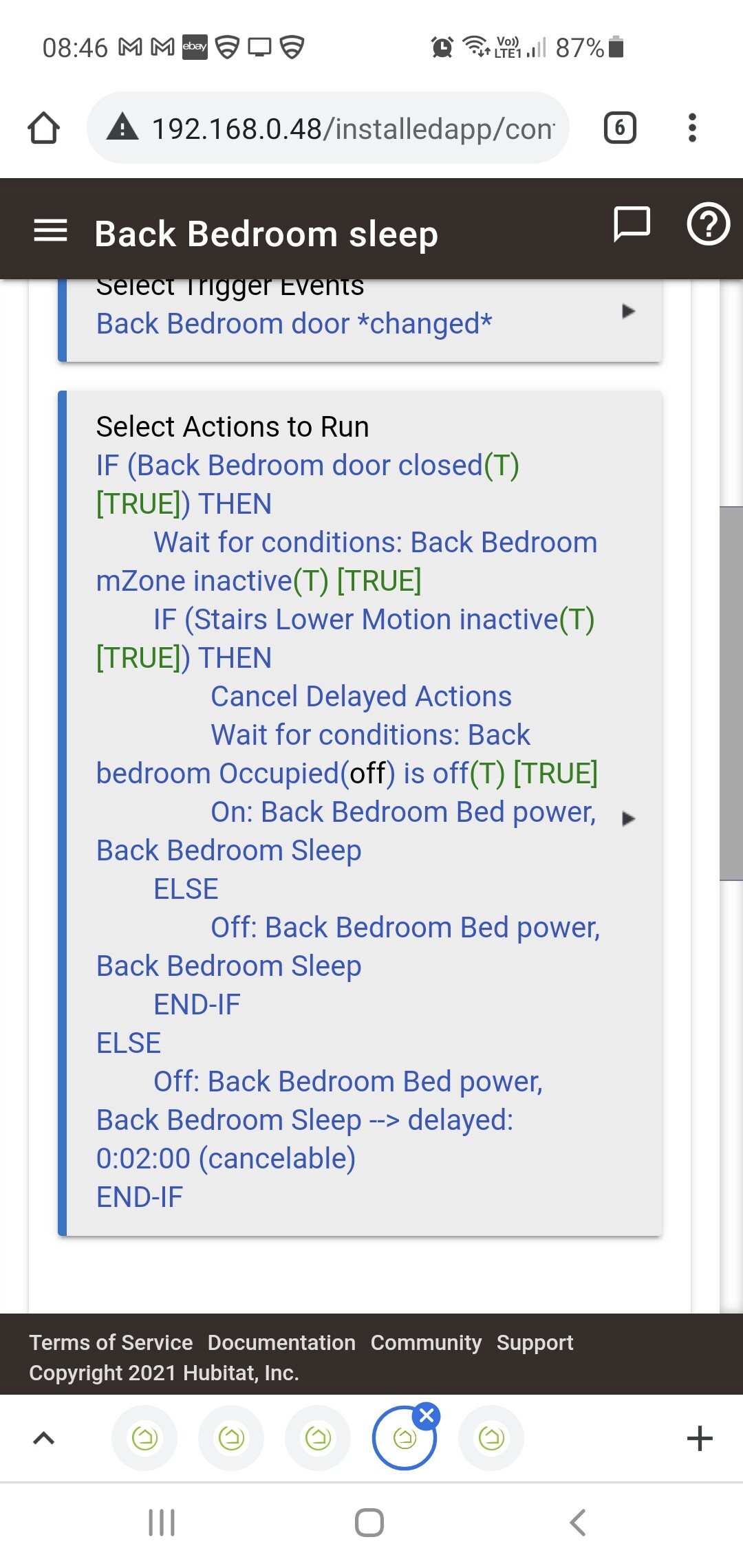Open recent apps from navigation bar
743x1568 pixels.
pyautogui.click(x=162, y=1523)
